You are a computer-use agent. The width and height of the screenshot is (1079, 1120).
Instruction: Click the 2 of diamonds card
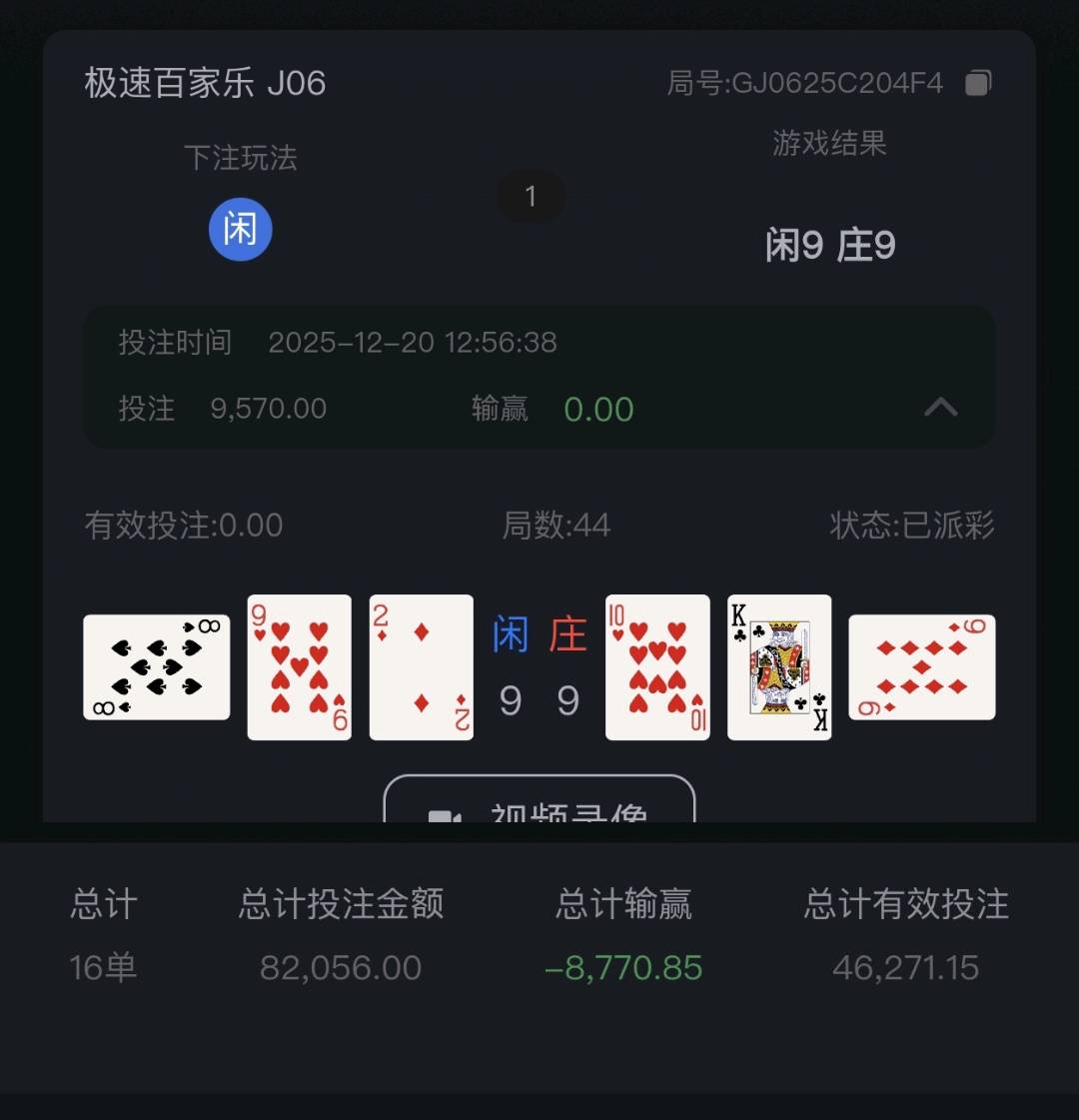coord(421,665)
